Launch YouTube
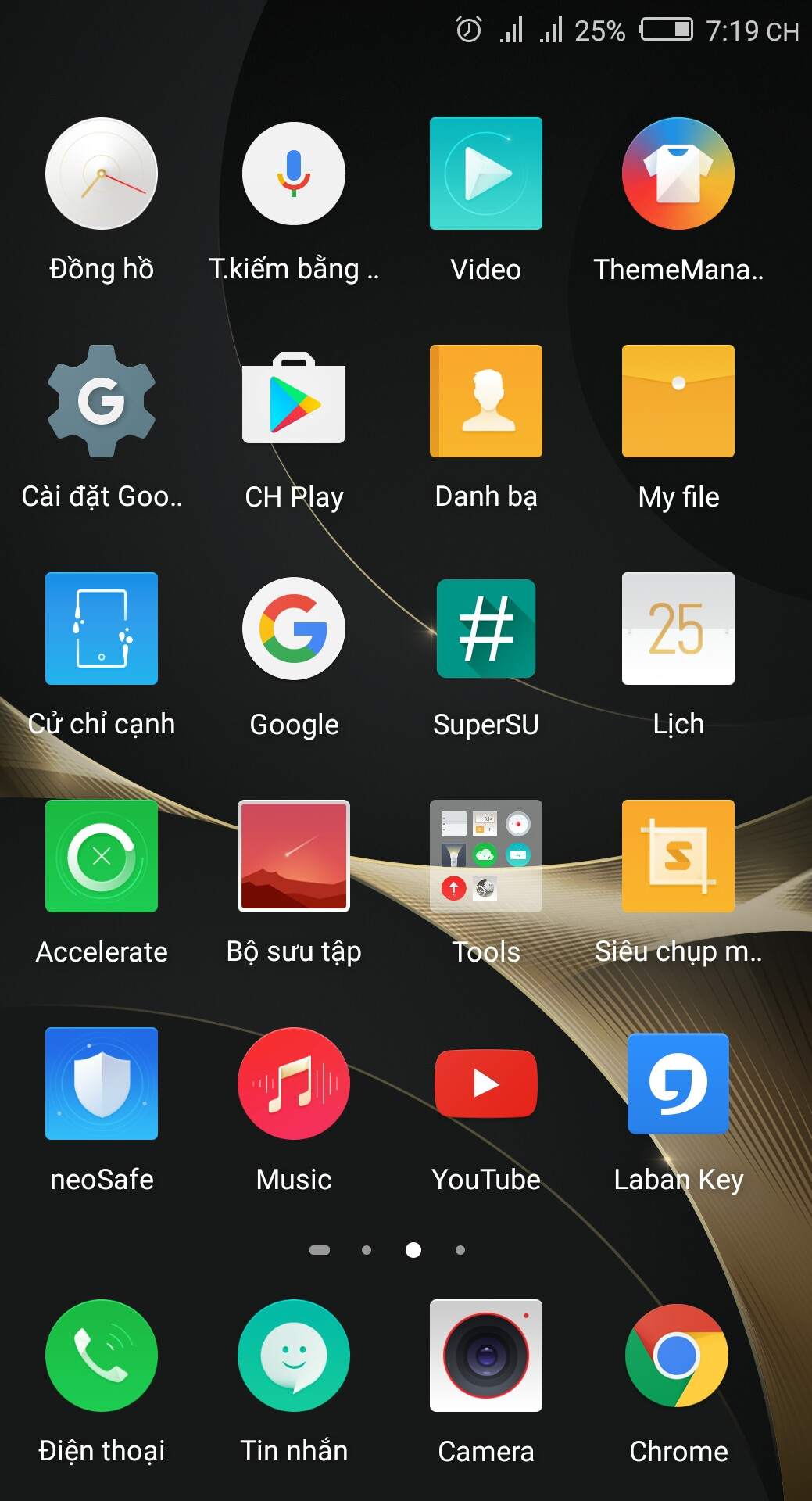 pyautogui.click(x=486, y=1084)
